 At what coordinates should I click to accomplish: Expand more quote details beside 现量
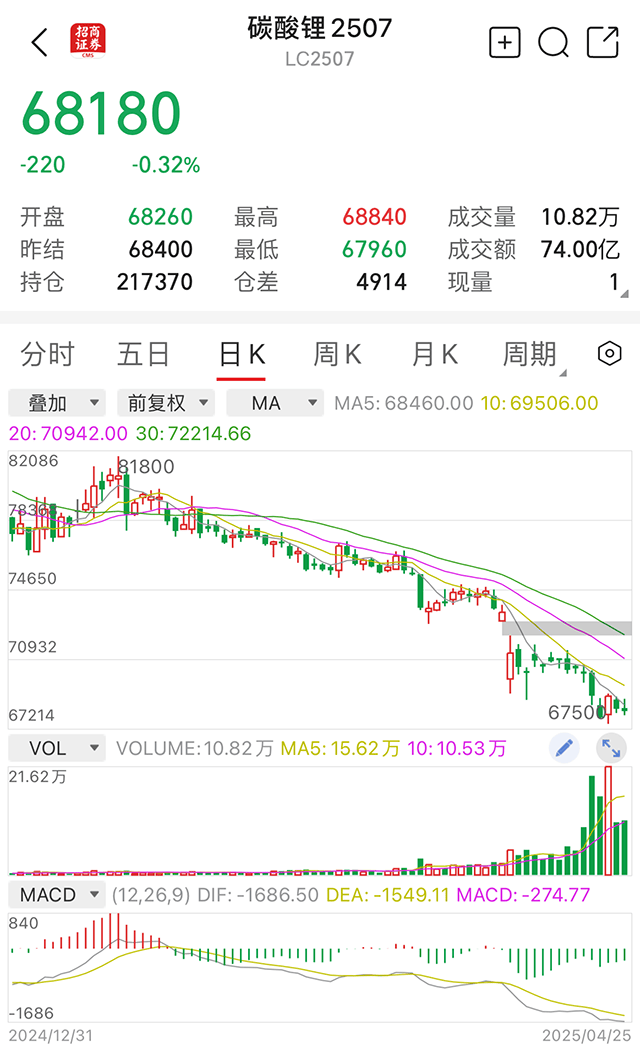pyautogui.click(x=624, y=293)
